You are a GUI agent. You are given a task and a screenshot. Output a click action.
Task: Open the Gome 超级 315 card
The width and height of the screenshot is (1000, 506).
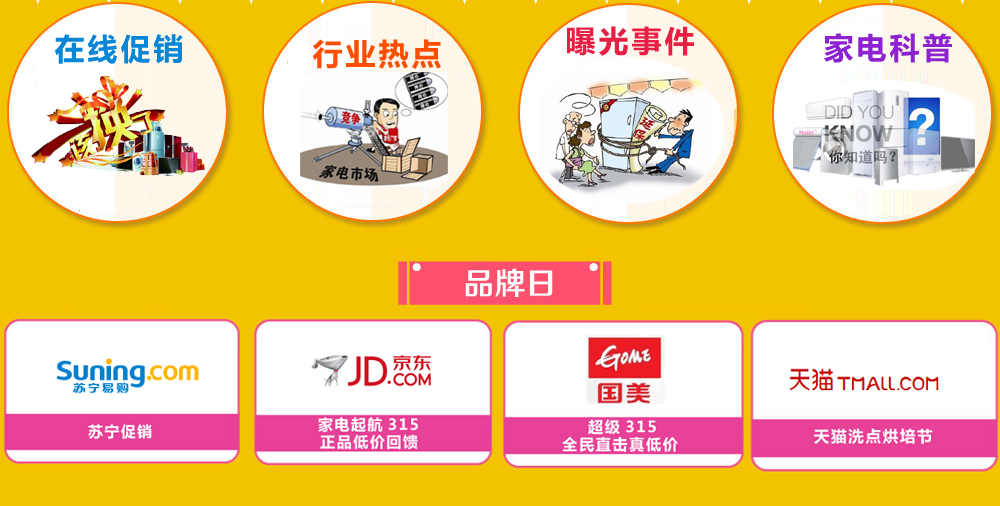coord(623,394)
